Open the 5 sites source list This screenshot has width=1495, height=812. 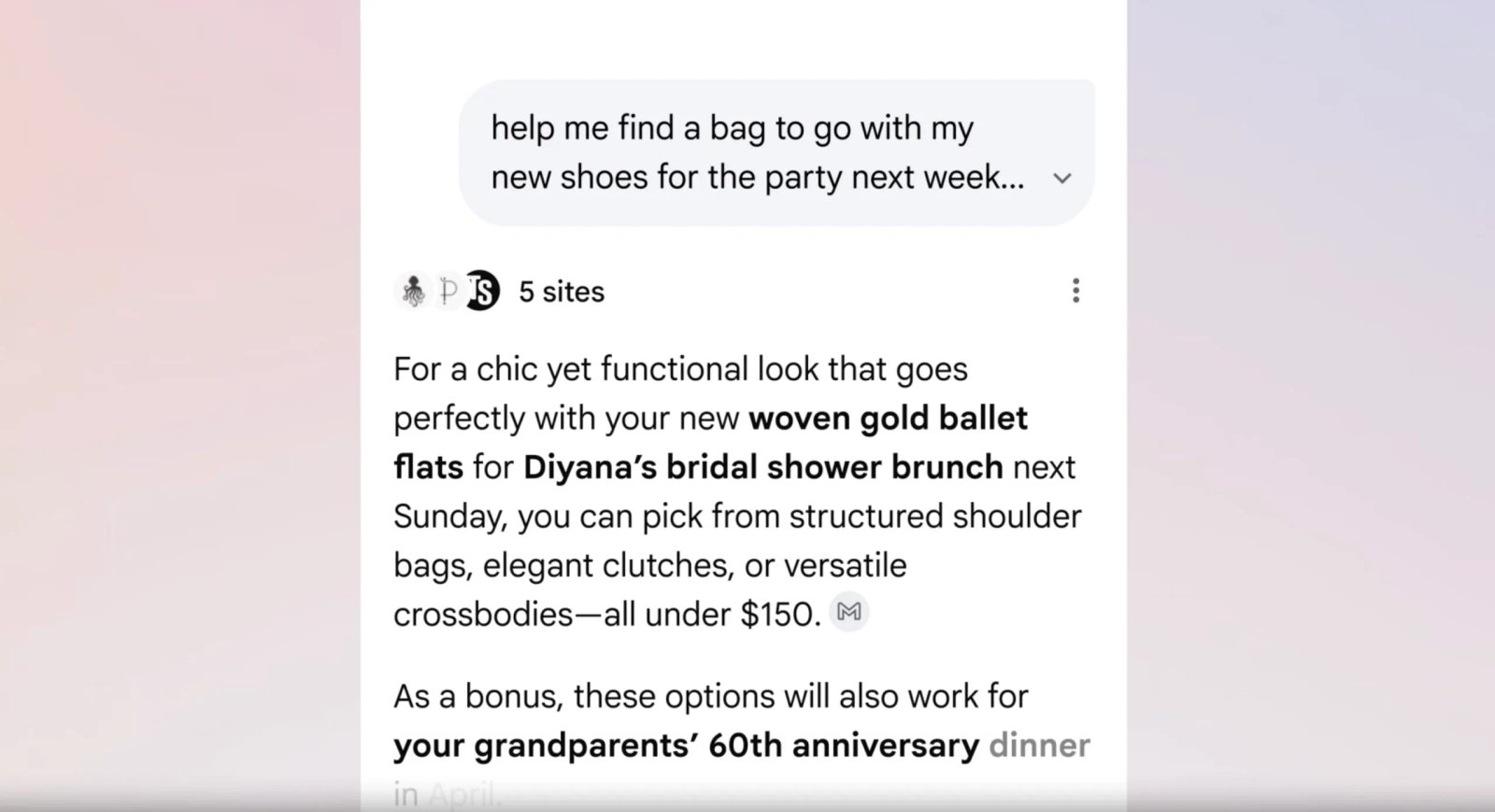pyautogui.click(x=561, y=292)
